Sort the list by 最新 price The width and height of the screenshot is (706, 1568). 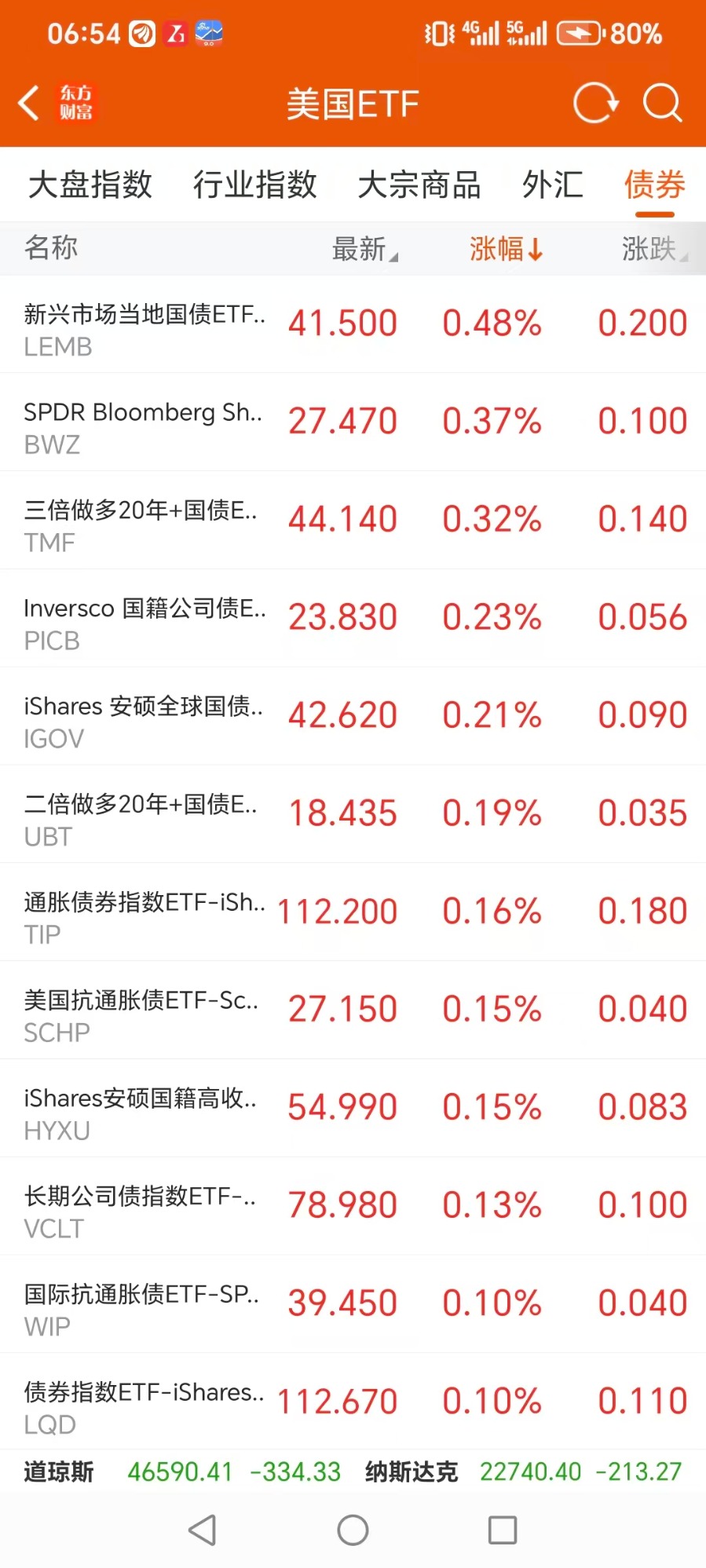[x=364, y=249]
